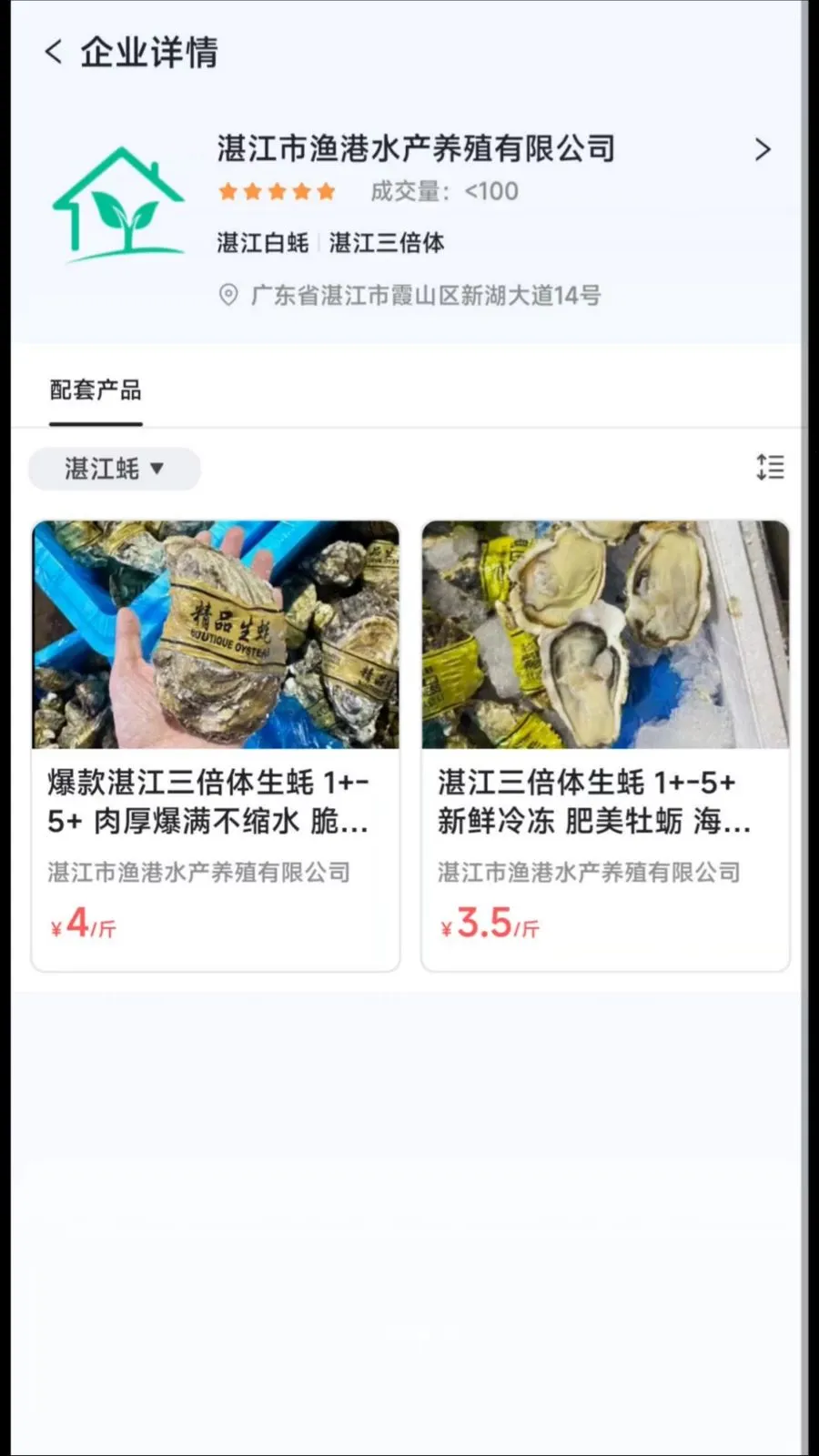View 新鲜冷冻 肥美牡蛎 product card priced ¥3.5

(605, 744)
